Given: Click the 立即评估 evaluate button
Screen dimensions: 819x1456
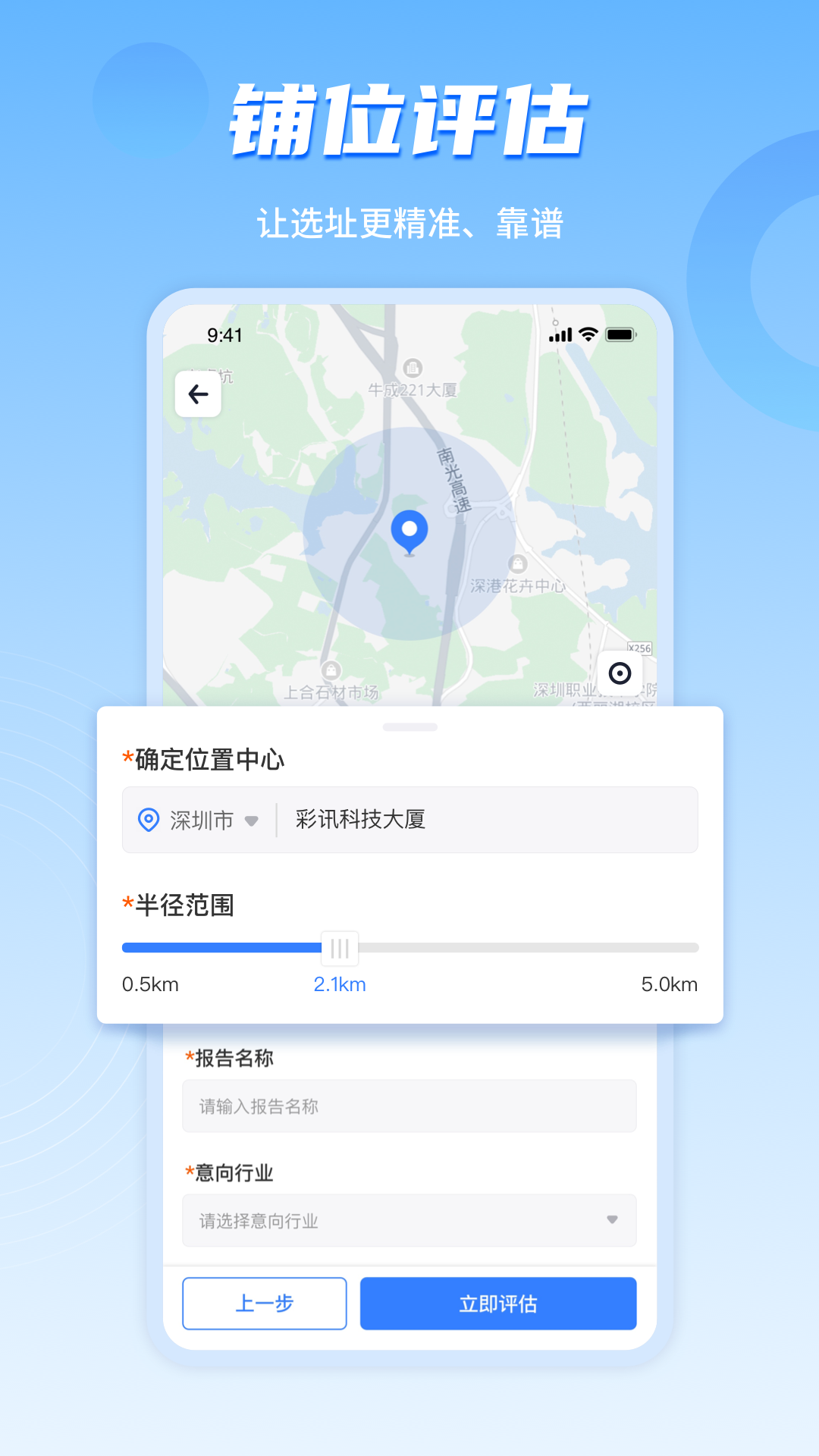Looking at the screenshot, I should click(x=498, y=1304).
